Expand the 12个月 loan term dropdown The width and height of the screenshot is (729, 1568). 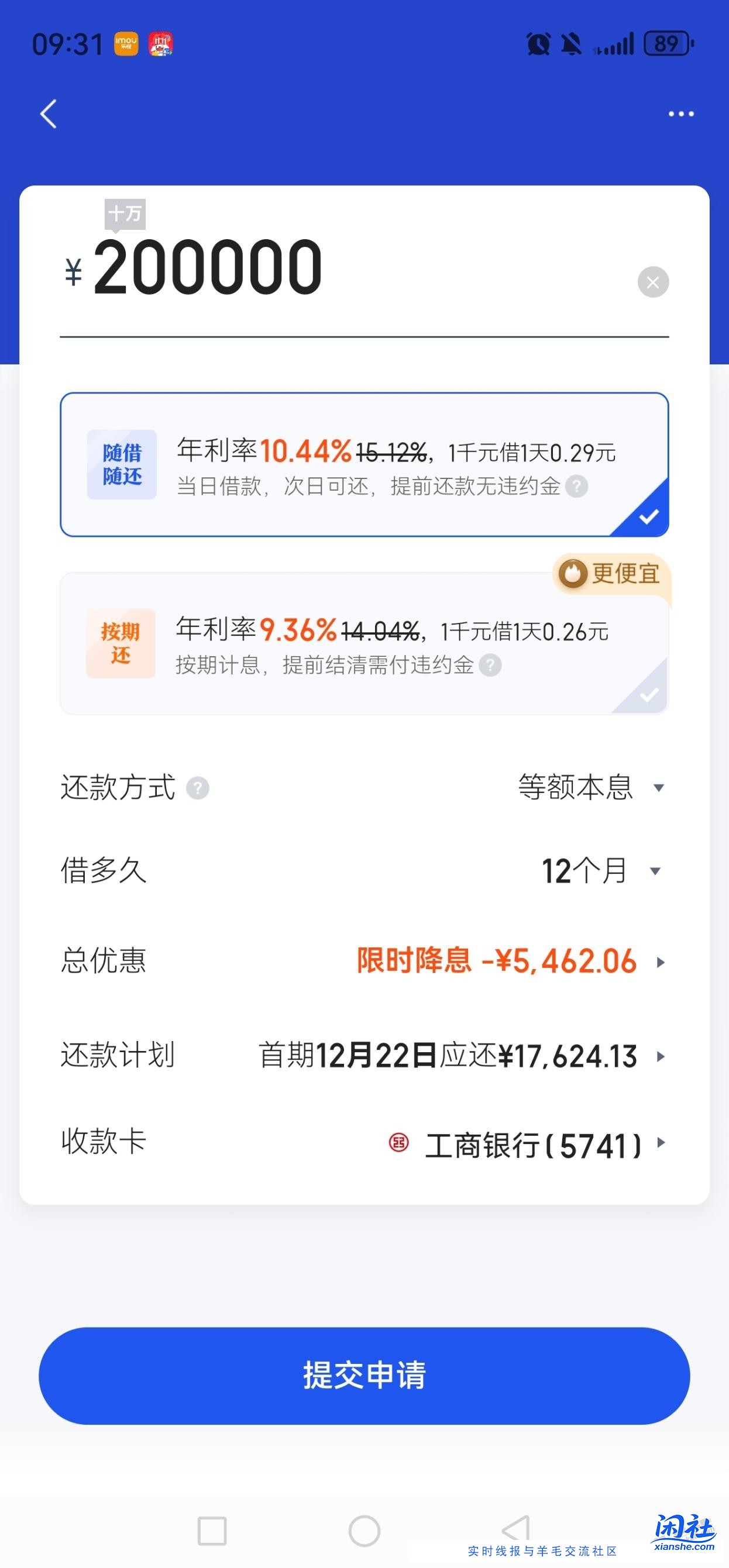coord(591,871)
